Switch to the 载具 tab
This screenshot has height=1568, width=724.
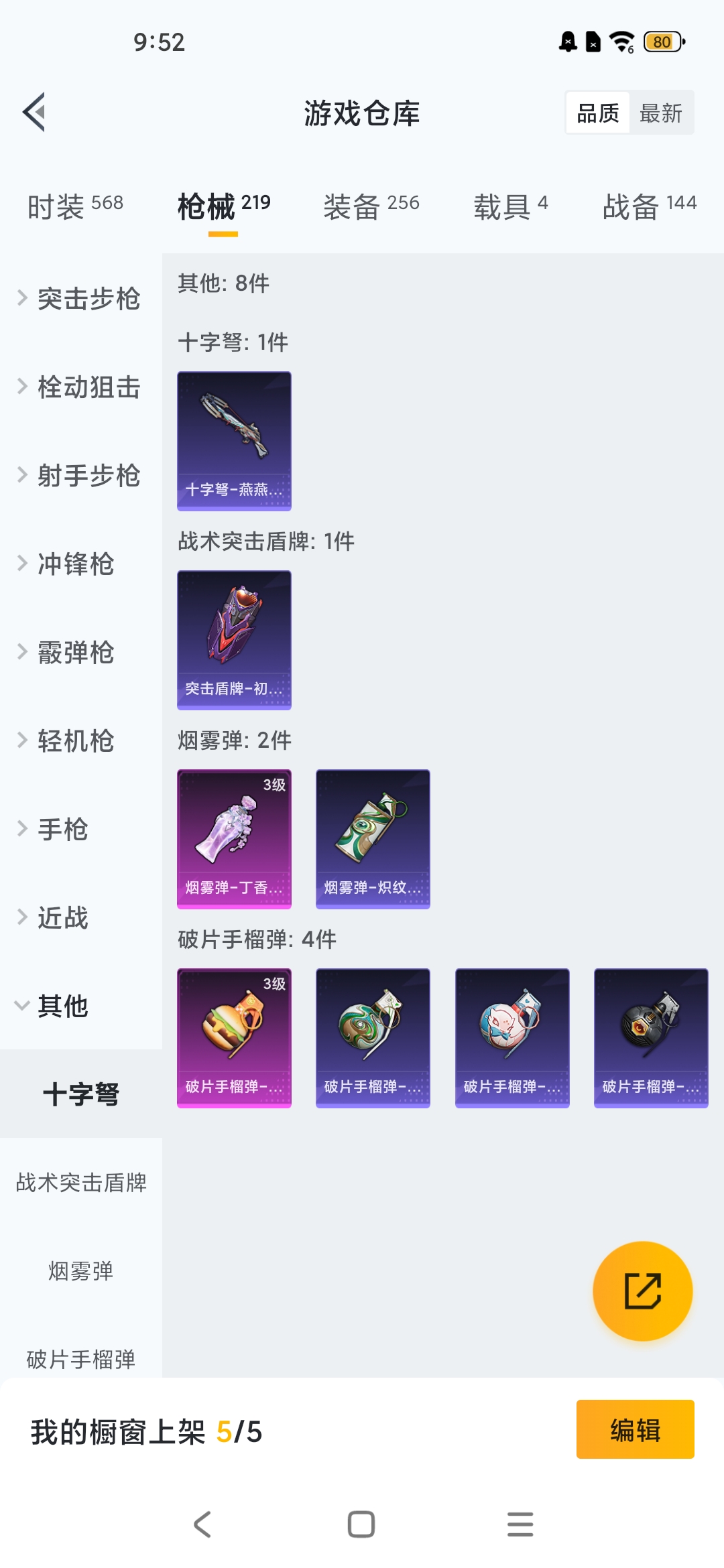point(511,206)
